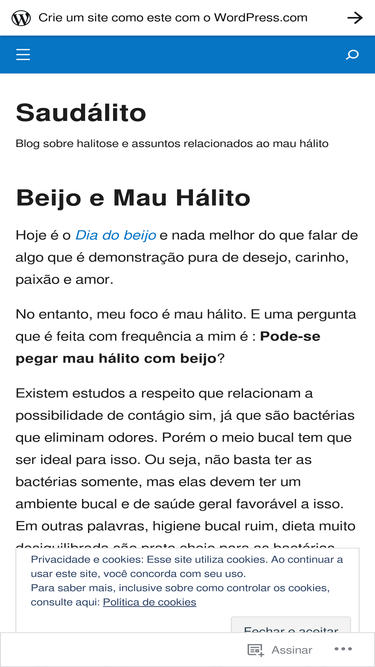Open the Política de cookies link
Viewport: 375px width, 667px height.
tap(150, 602)
